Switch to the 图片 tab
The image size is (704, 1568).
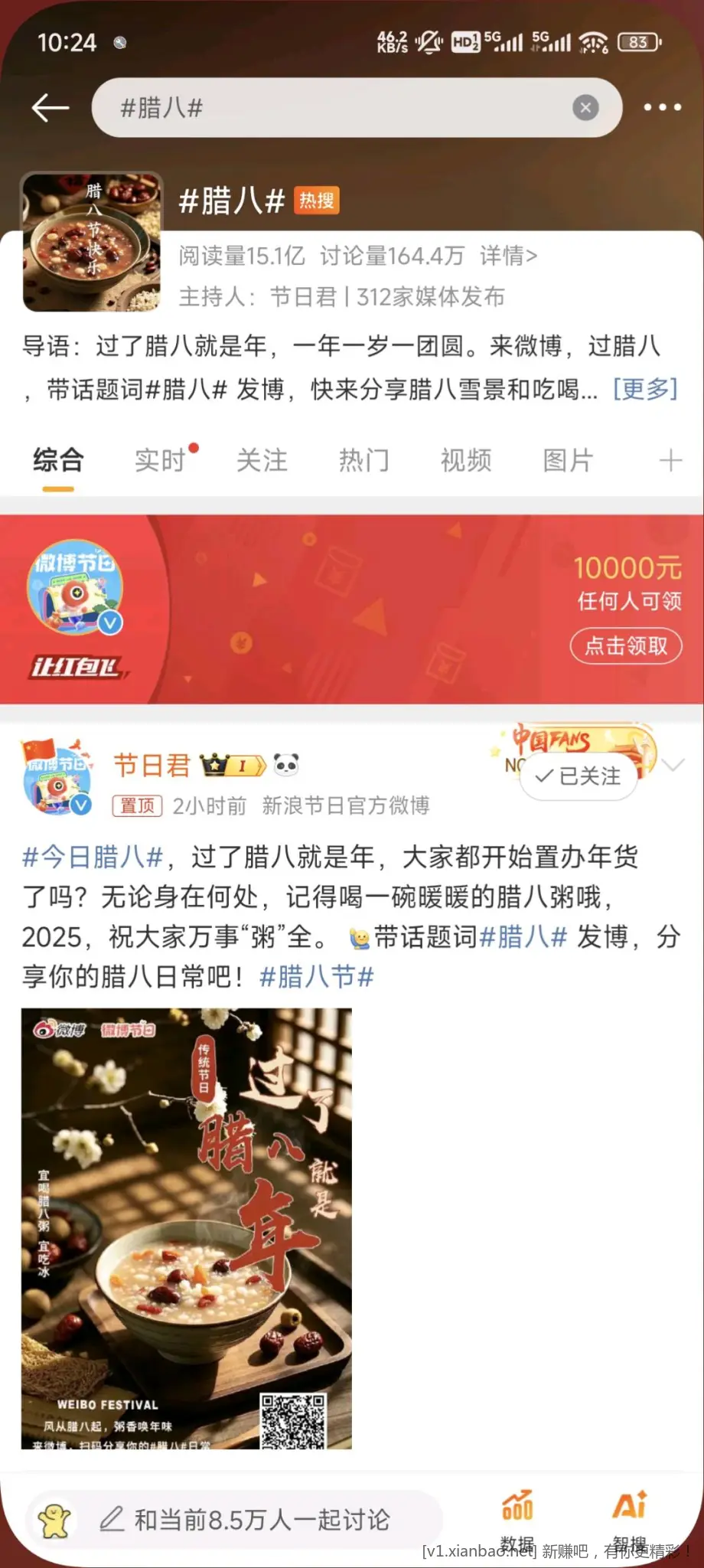pos(568,460)
